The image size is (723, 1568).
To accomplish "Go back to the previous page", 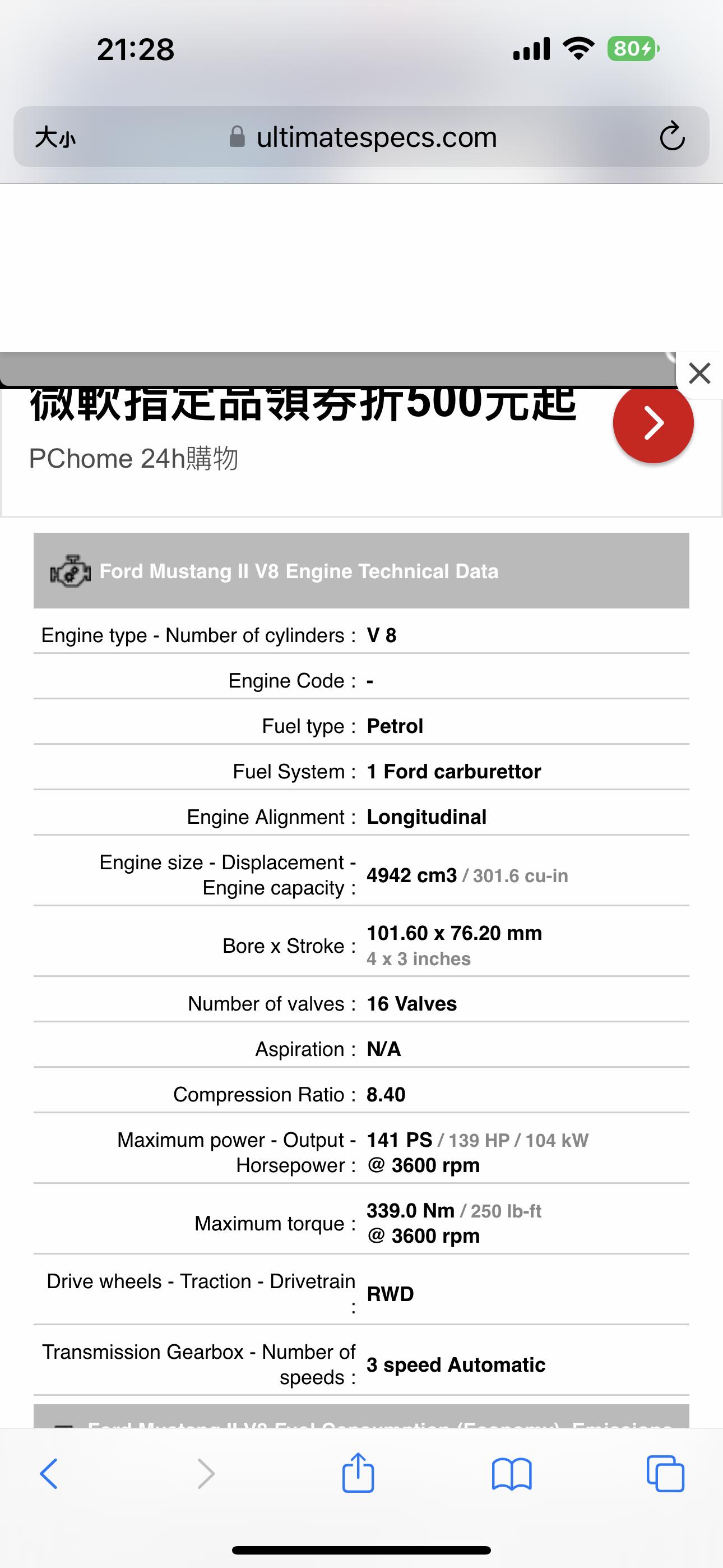I will click(49, 1474).
